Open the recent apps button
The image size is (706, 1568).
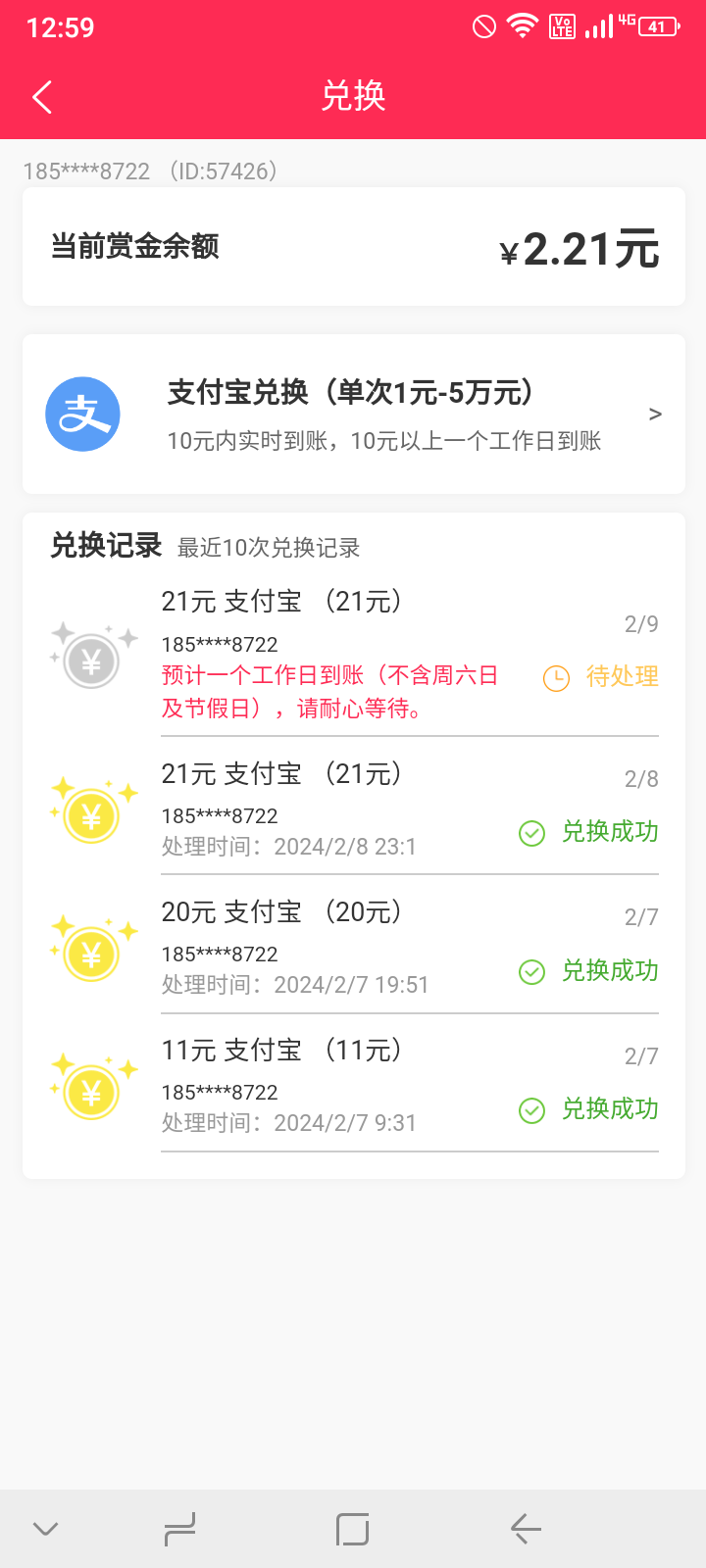179,1529
